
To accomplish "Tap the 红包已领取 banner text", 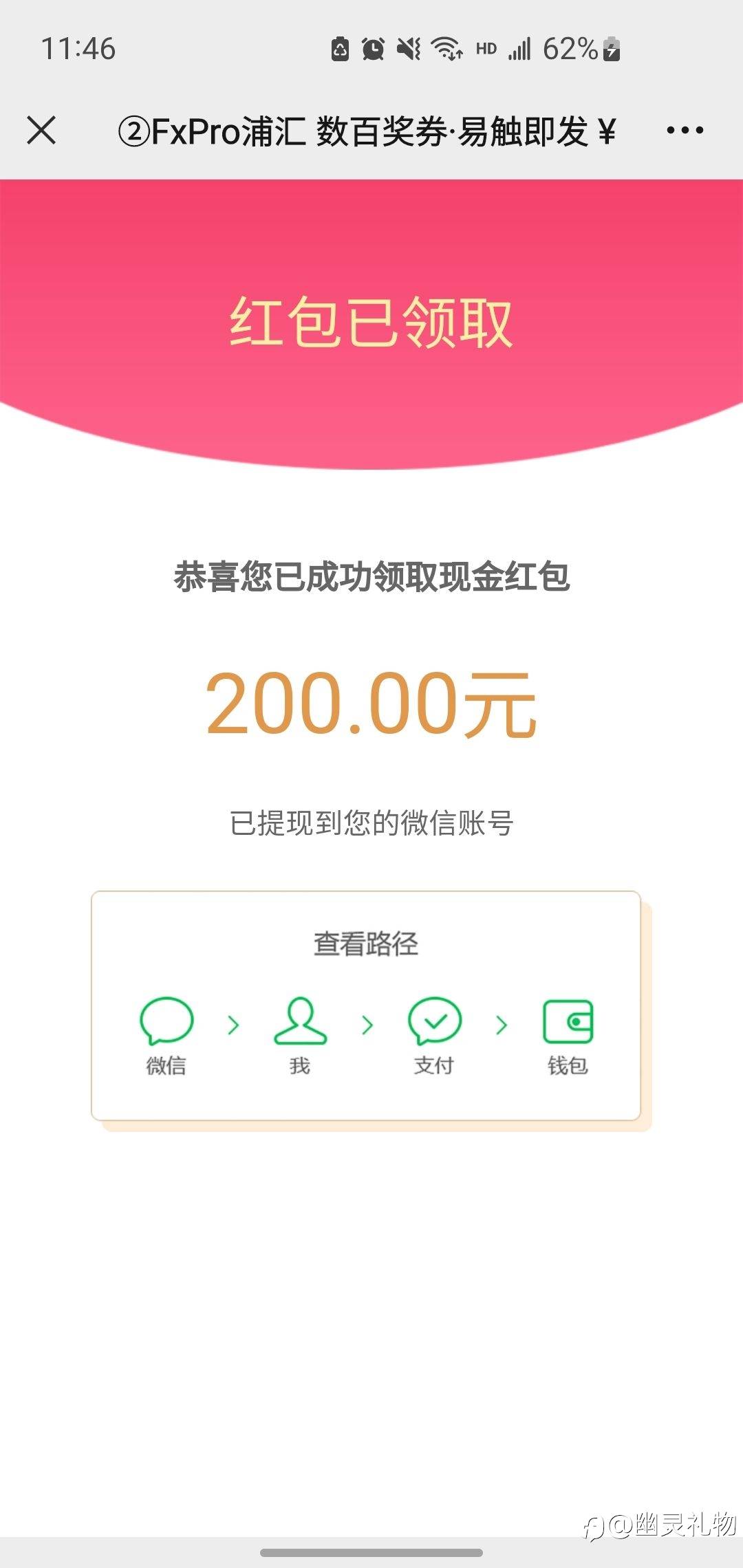I will (371, 323).
